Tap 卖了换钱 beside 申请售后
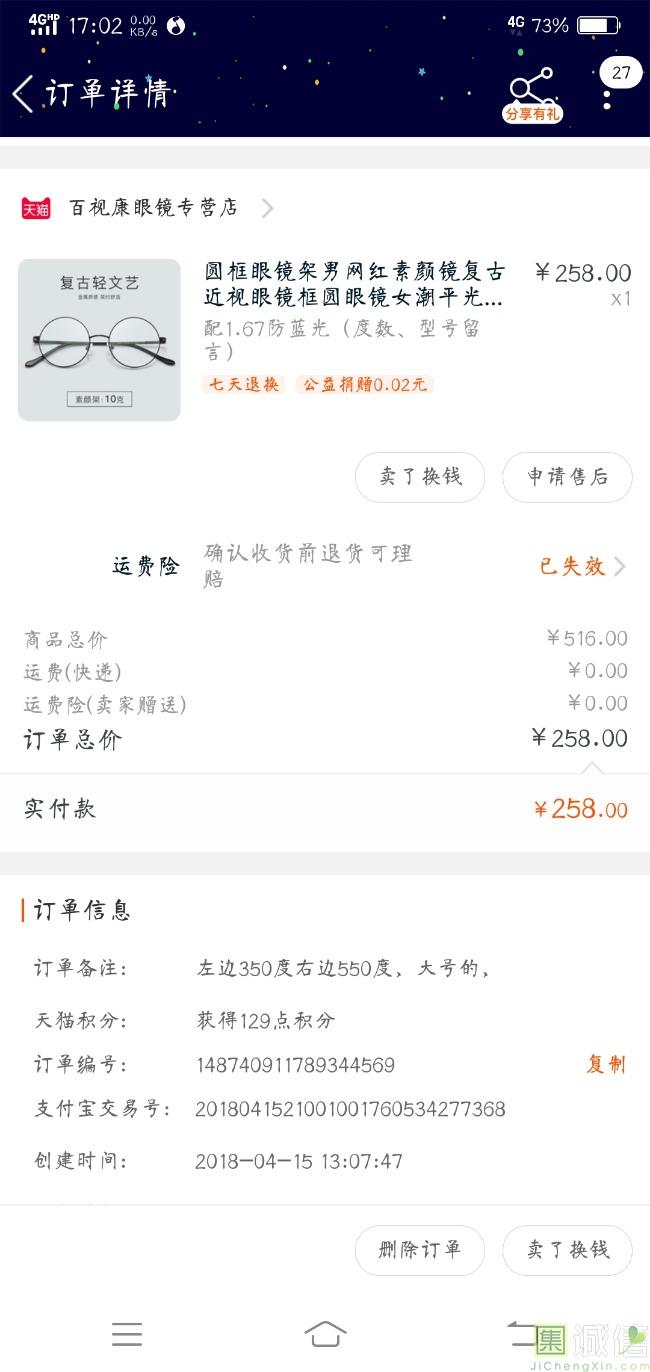Image resolution: width=650 pixels, height=1372 pixels. coord(420,477)
